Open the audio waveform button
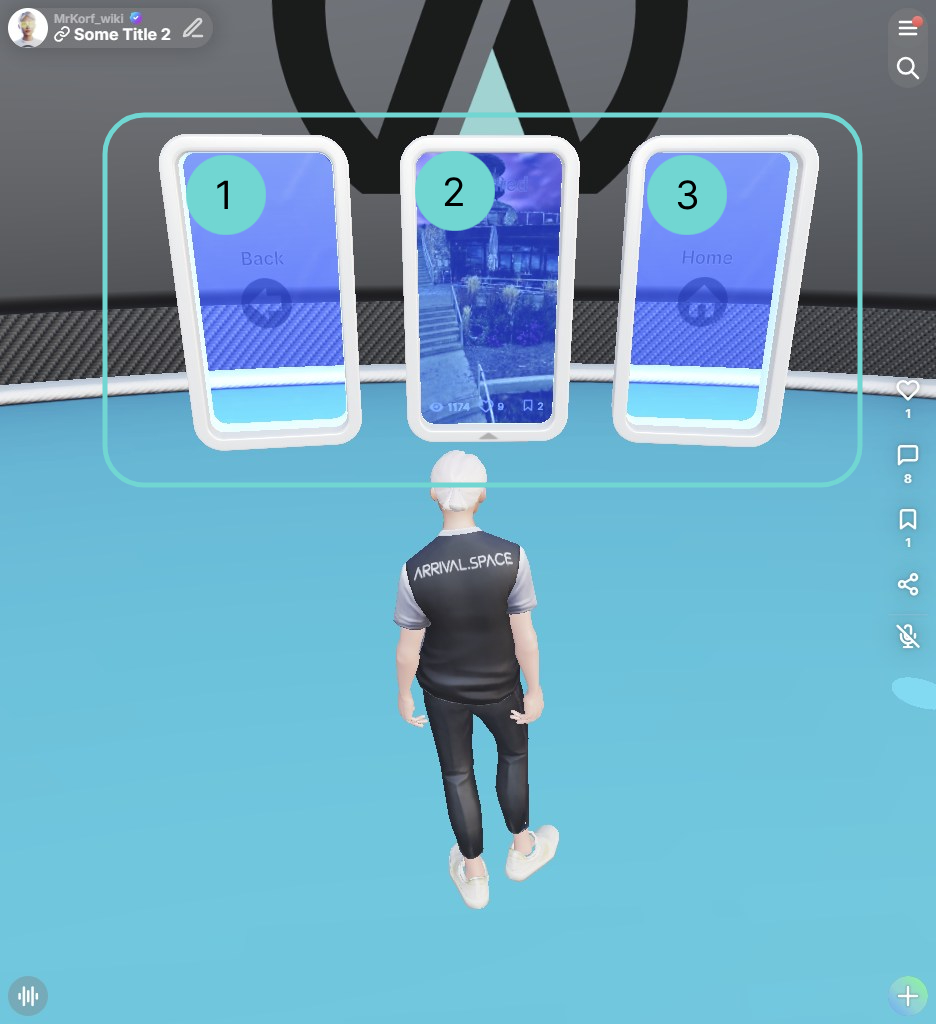The height and width of the screenshot is (1024, 936). pos(28,996)
